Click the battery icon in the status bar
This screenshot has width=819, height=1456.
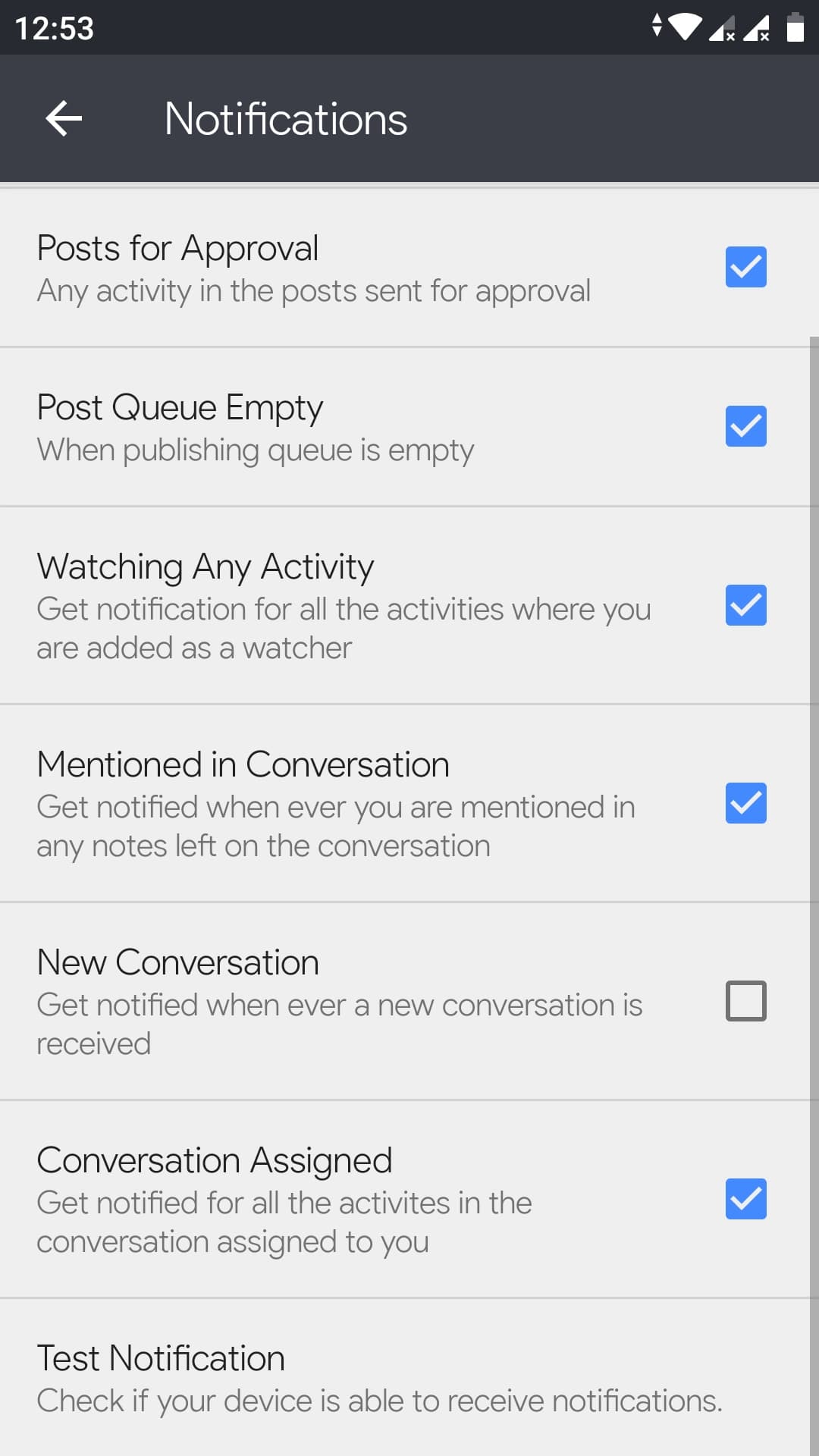coord(795,28)
